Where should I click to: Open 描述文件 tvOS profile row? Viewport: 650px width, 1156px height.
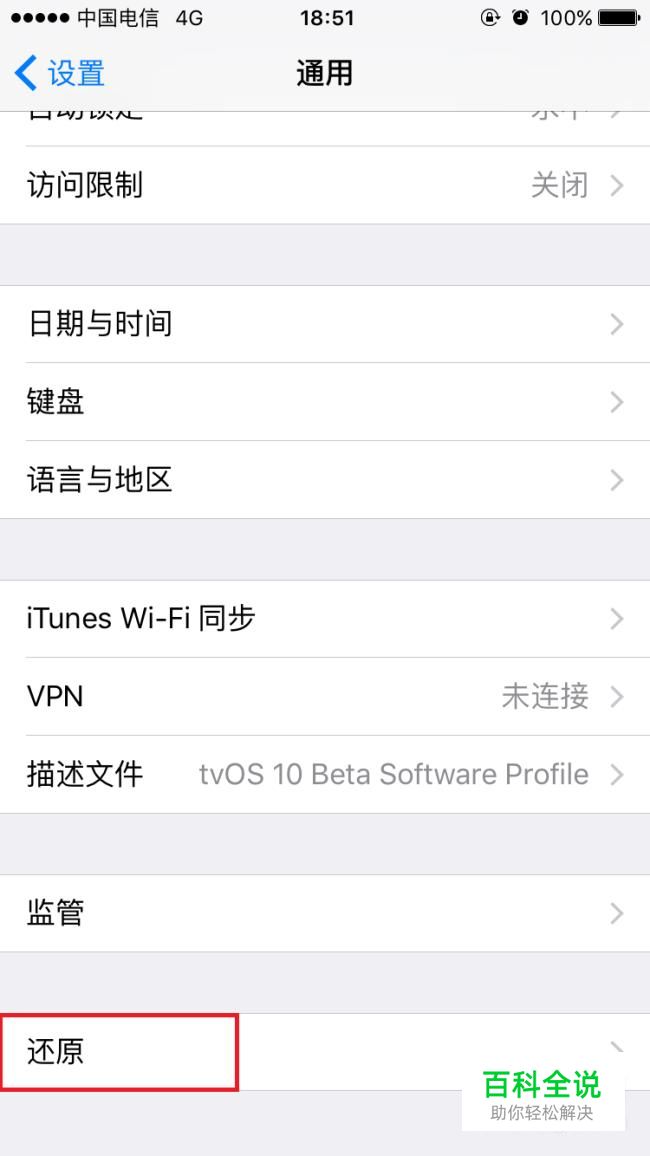(x=324, y=774)
